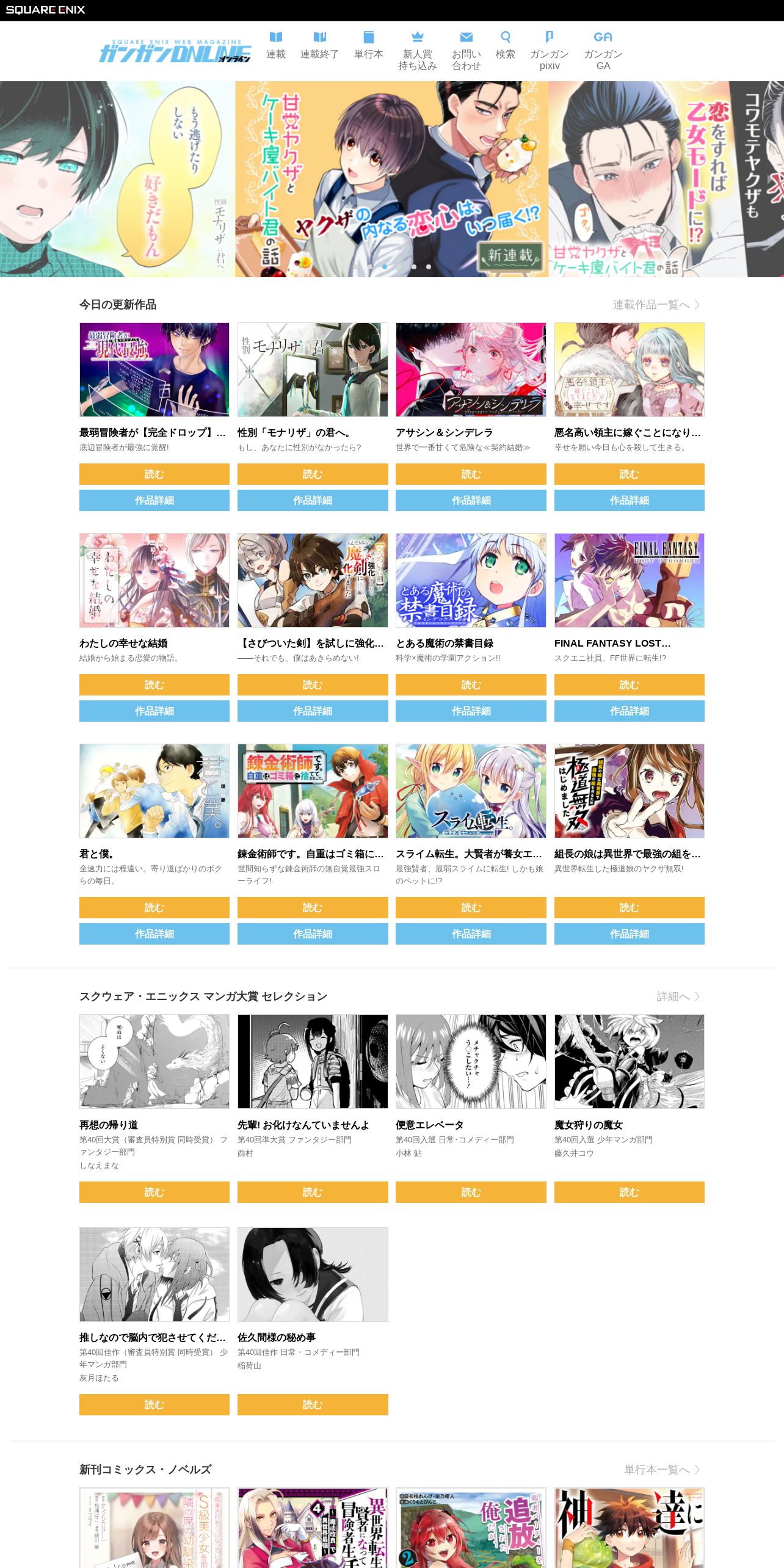Open マンガ大賞 詳細へ link
This screenshot has height=1568, width=784.
(x=678, y=996)
